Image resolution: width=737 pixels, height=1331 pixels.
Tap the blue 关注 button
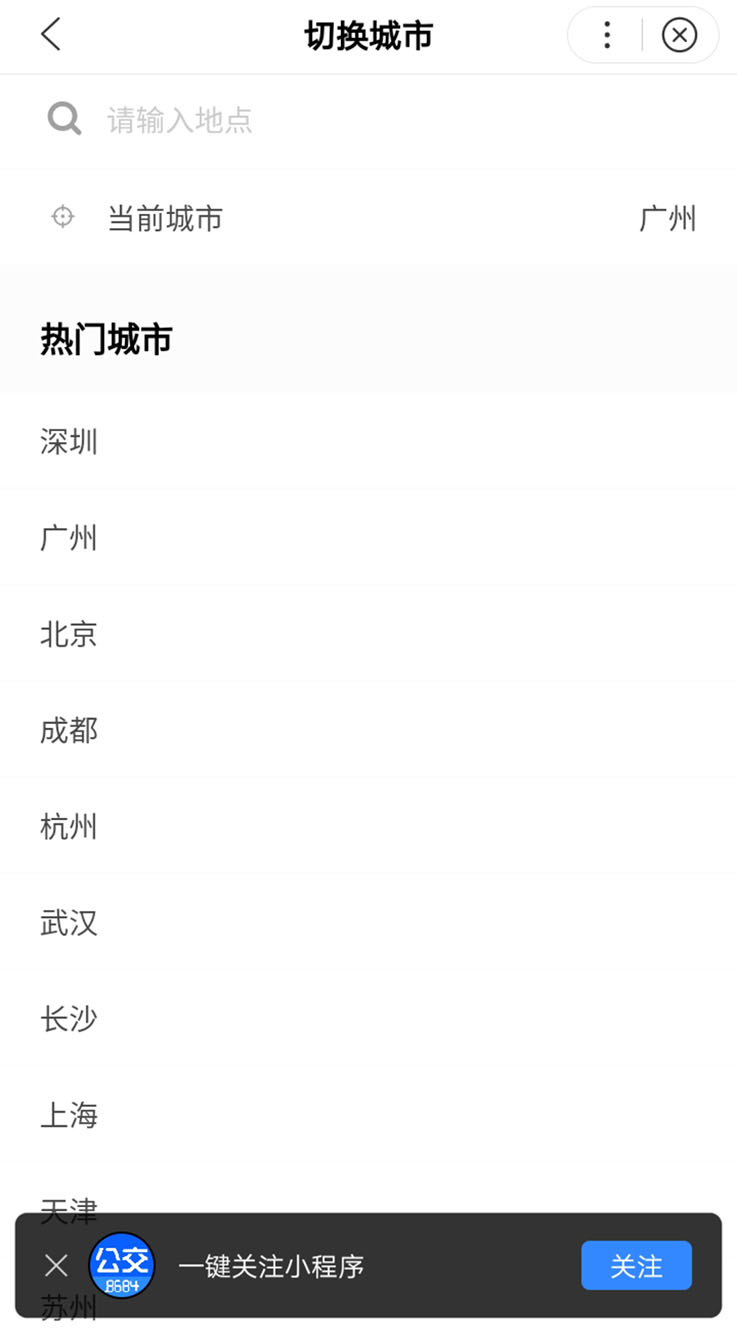click(636, 1266)
